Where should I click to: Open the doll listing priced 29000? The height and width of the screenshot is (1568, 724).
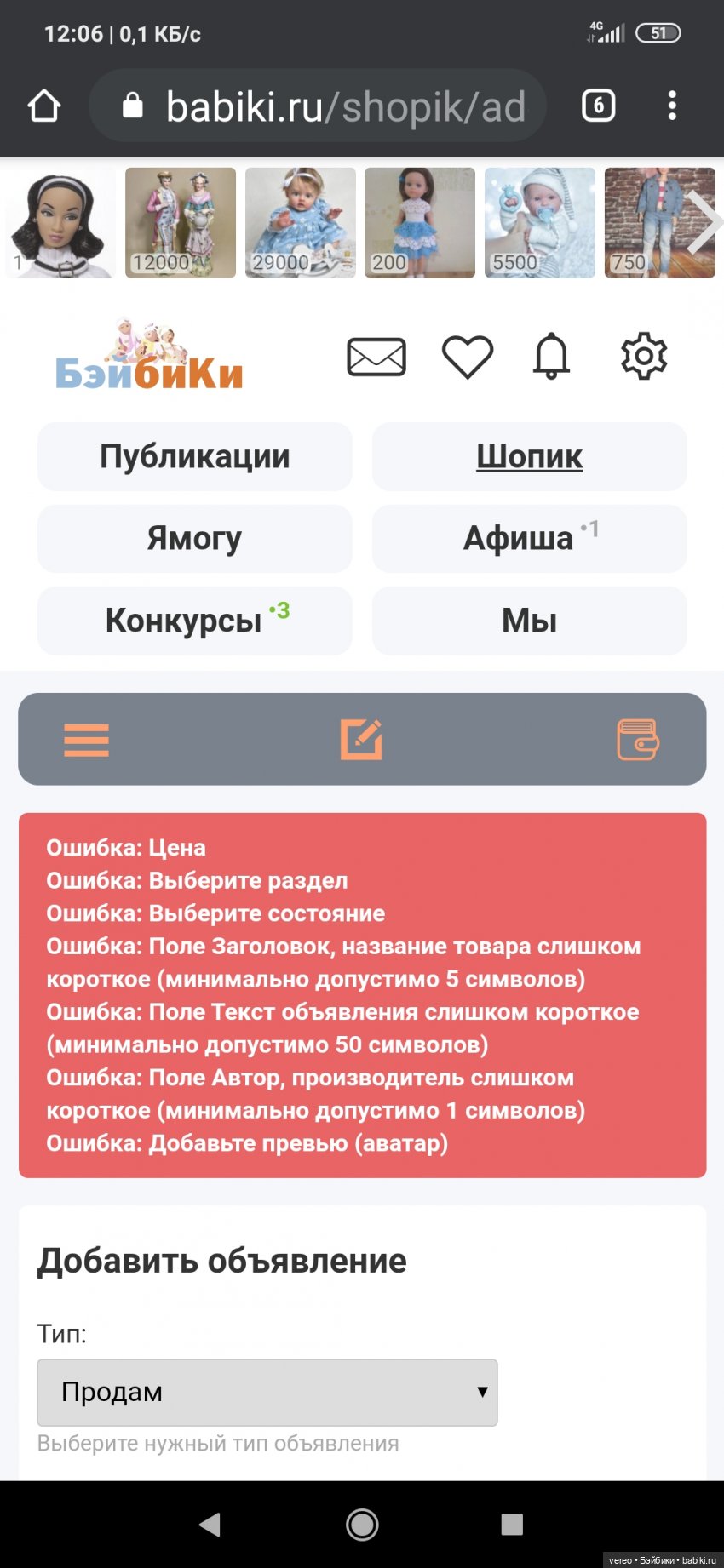coord(300,222)
